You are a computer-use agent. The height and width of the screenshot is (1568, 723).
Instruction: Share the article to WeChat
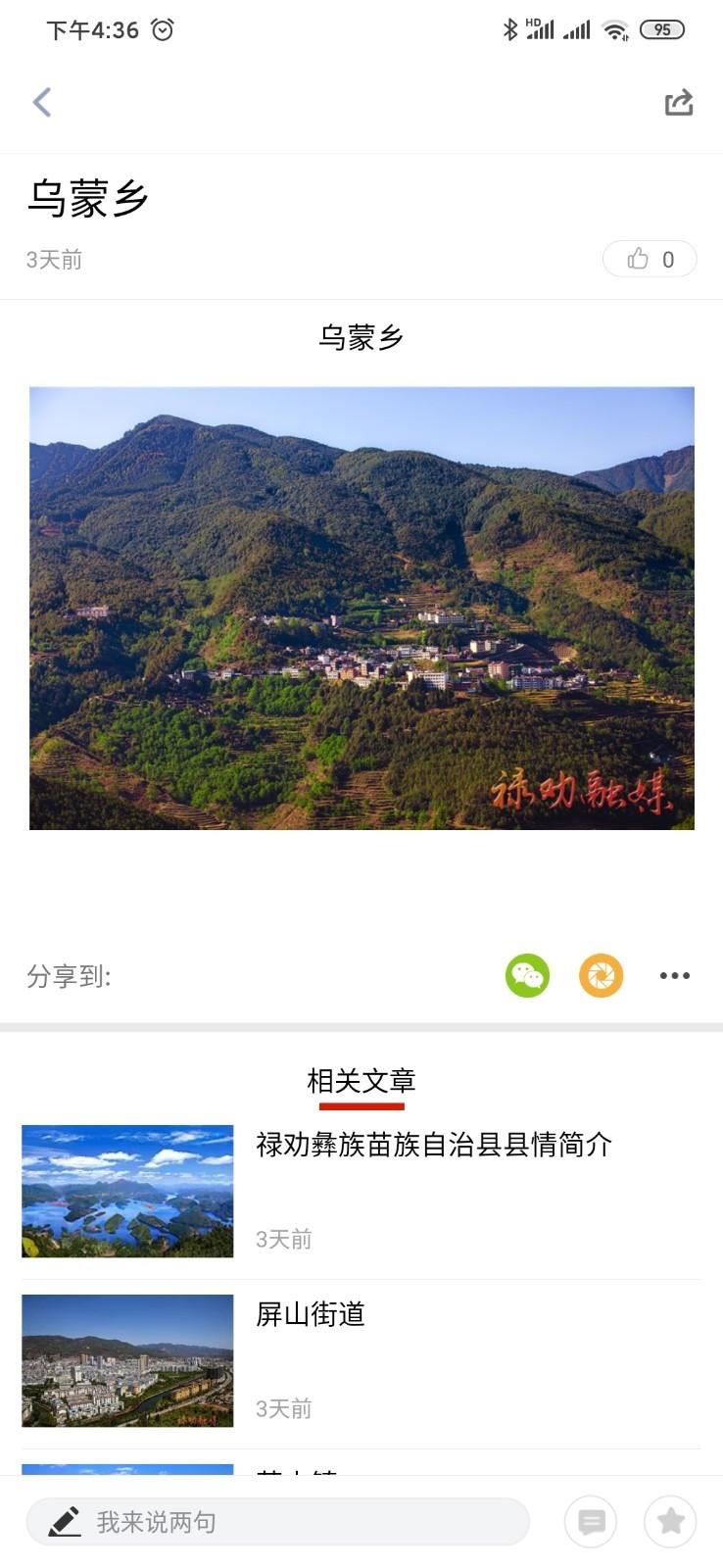click(527, 976)
